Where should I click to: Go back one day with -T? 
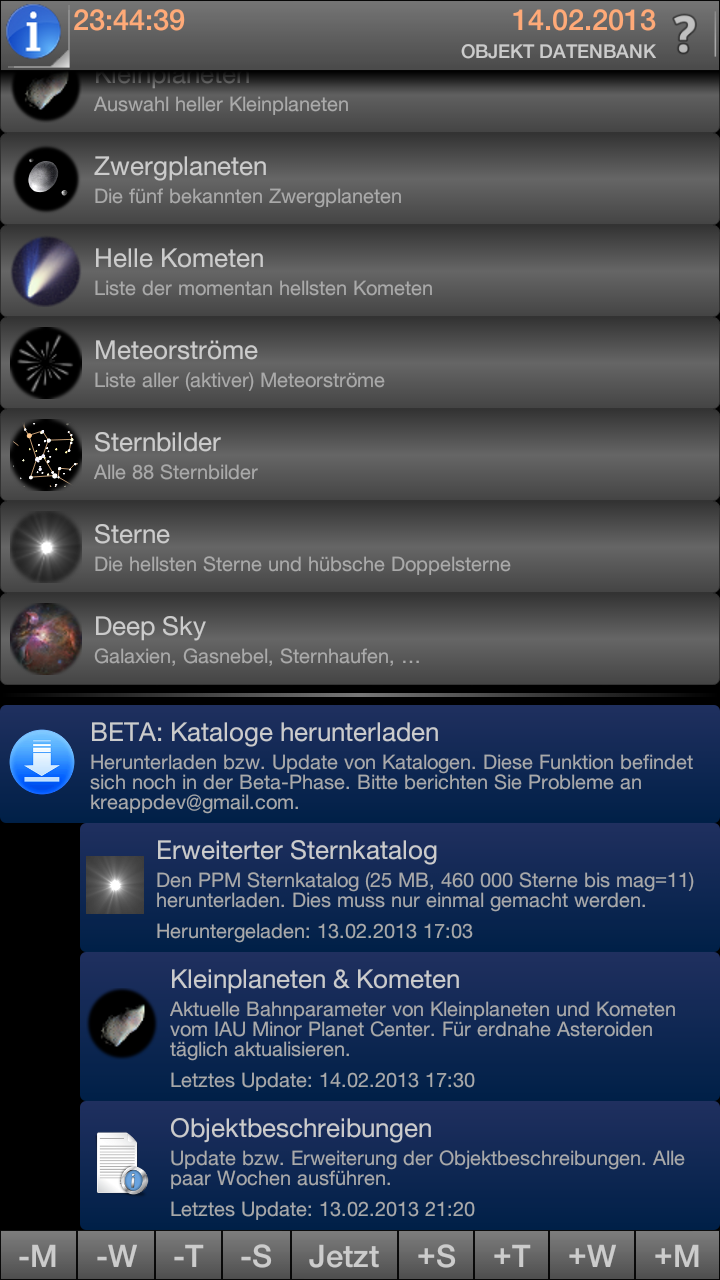pyautogui.click(x=188, y=1256)
